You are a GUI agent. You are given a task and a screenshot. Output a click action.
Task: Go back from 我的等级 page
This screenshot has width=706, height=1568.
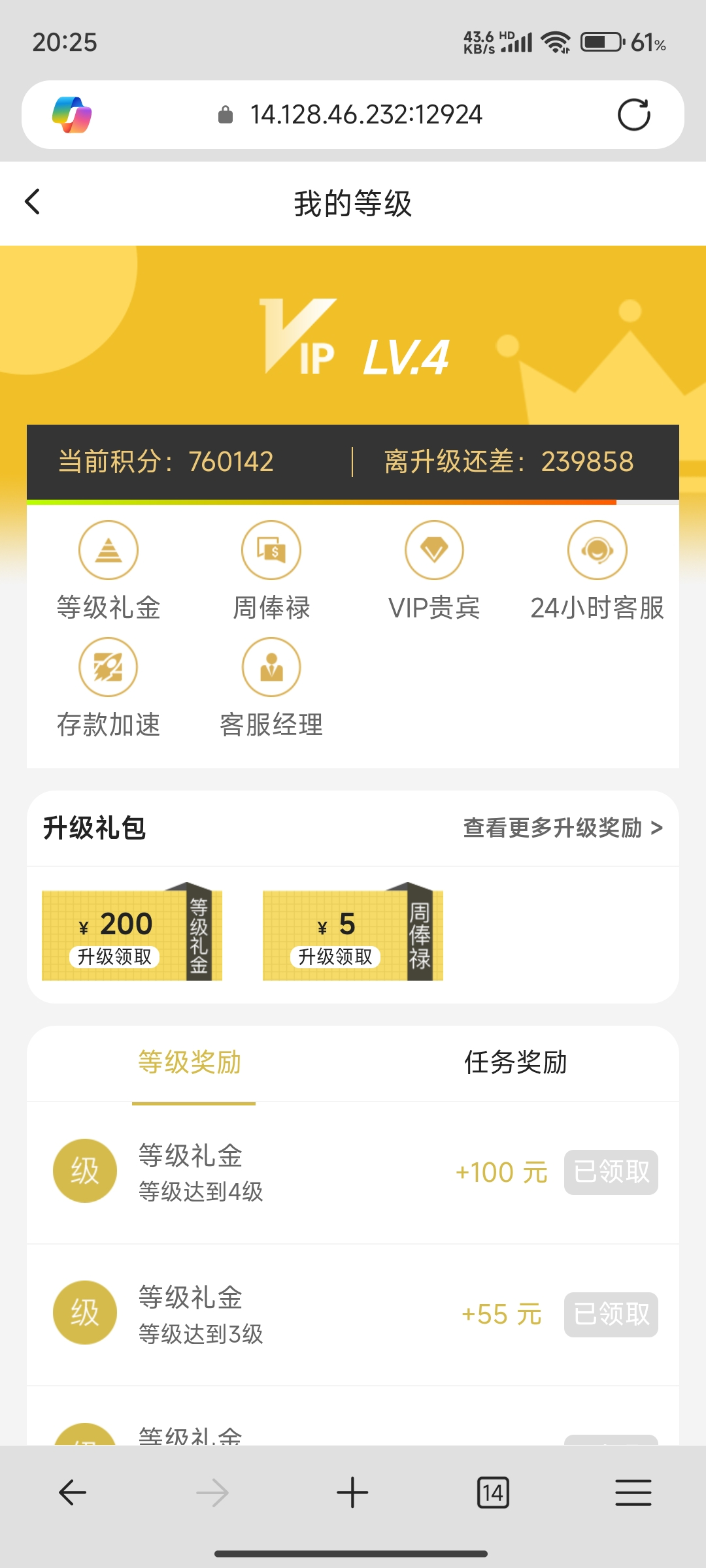[x=33, y=202]
